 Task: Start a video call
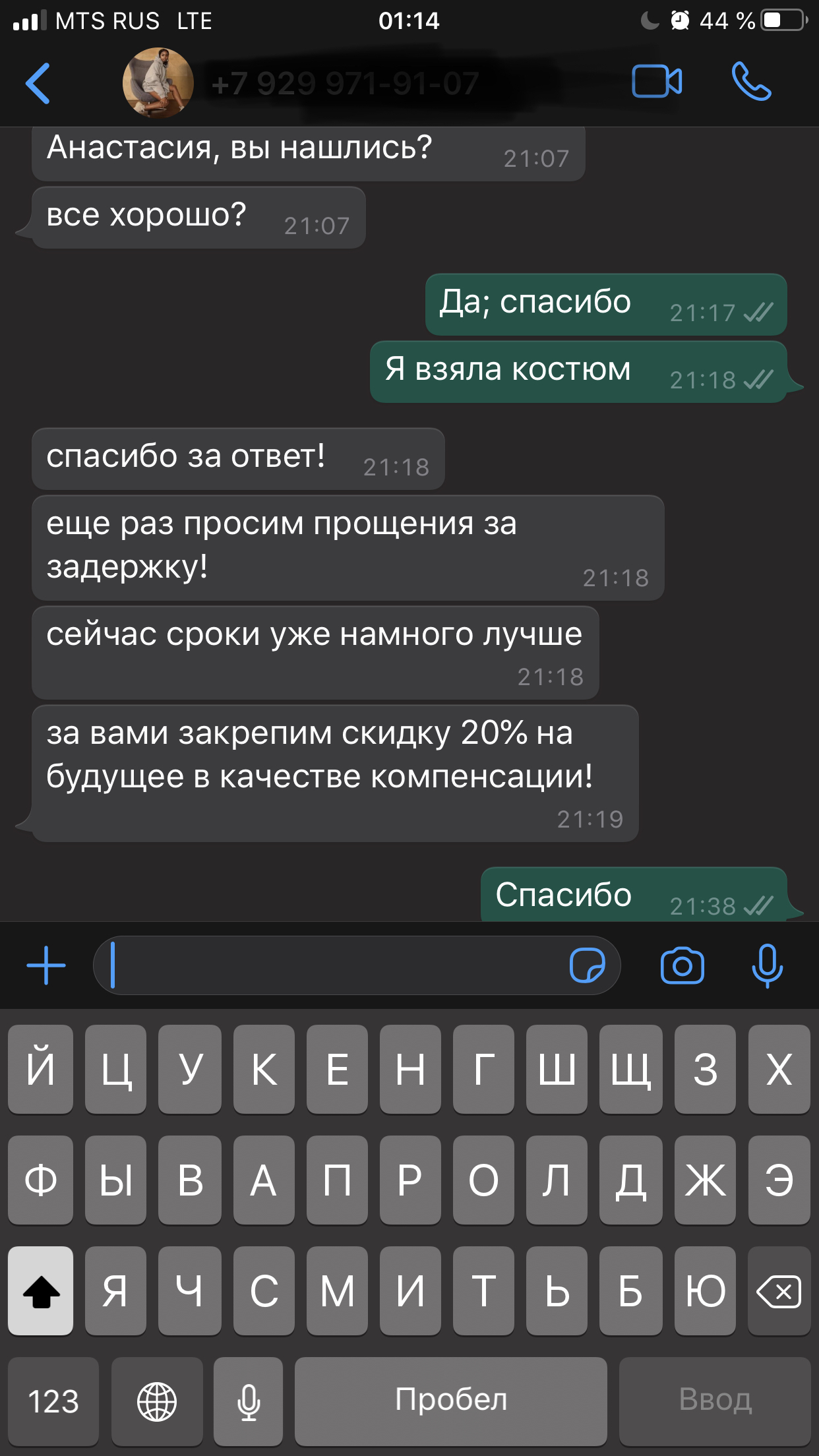(x=656, y=82)
